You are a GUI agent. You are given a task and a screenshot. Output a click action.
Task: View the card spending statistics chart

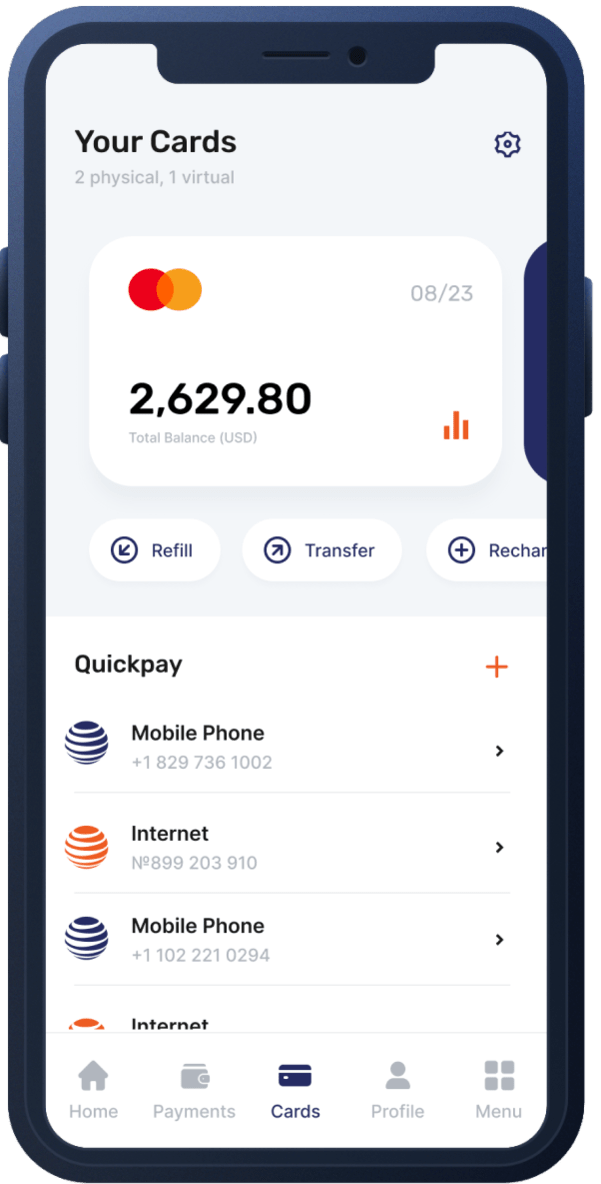pyautogui.click(x=456, y=425)
